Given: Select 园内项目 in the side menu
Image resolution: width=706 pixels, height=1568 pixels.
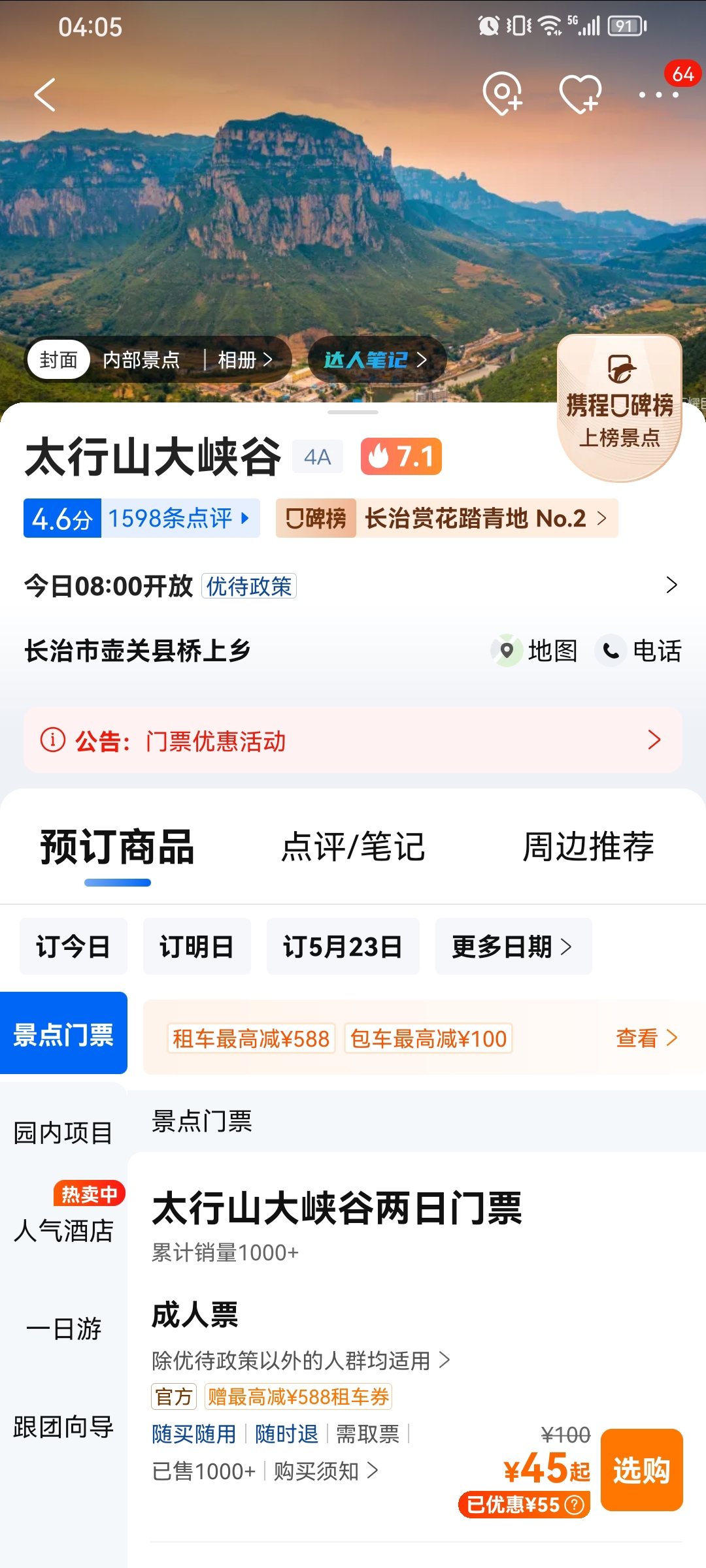Looking at the screenshot, I should (63, 1133).
